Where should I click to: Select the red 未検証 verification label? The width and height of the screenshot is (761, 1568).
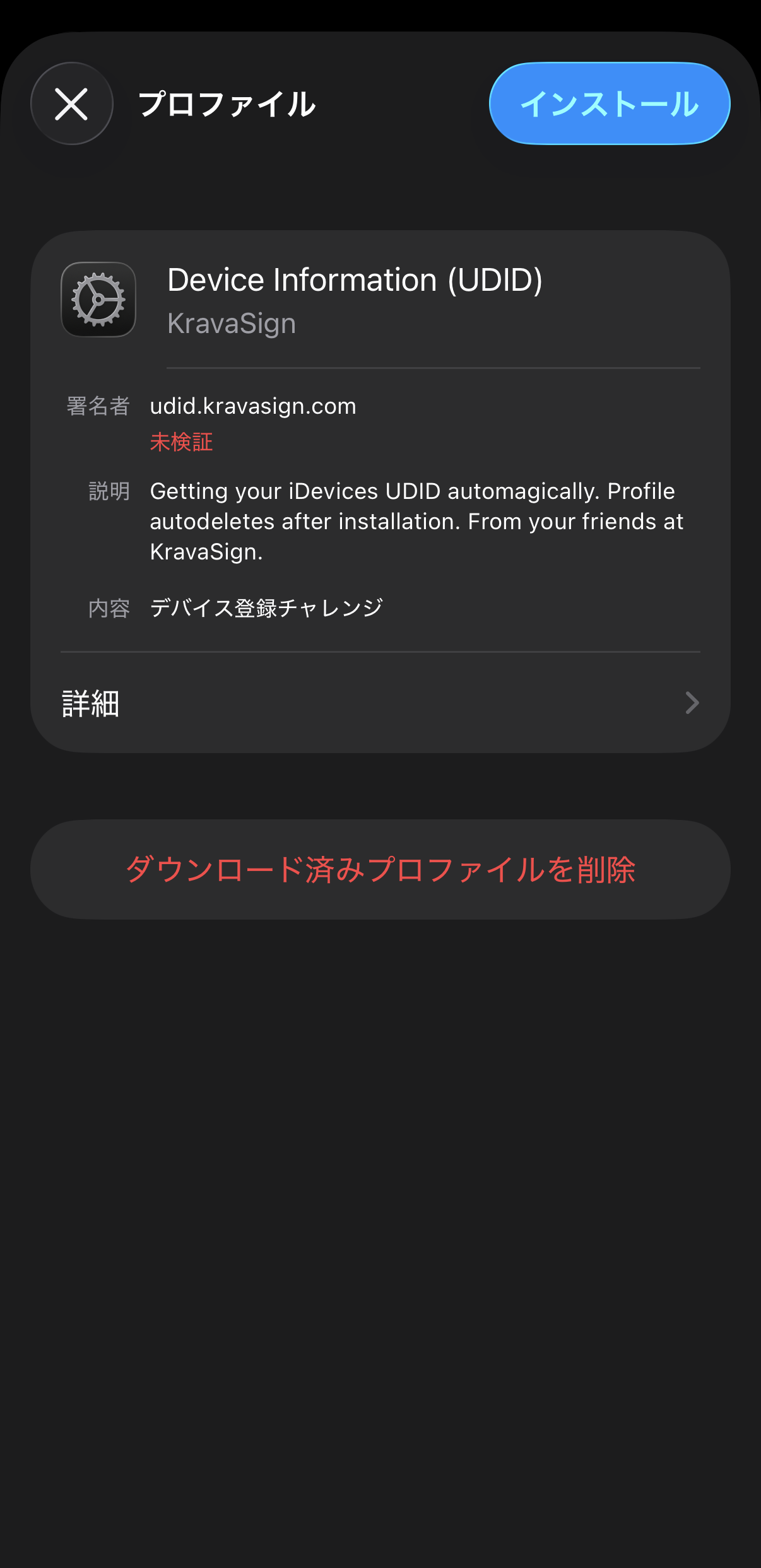point(182,442)
